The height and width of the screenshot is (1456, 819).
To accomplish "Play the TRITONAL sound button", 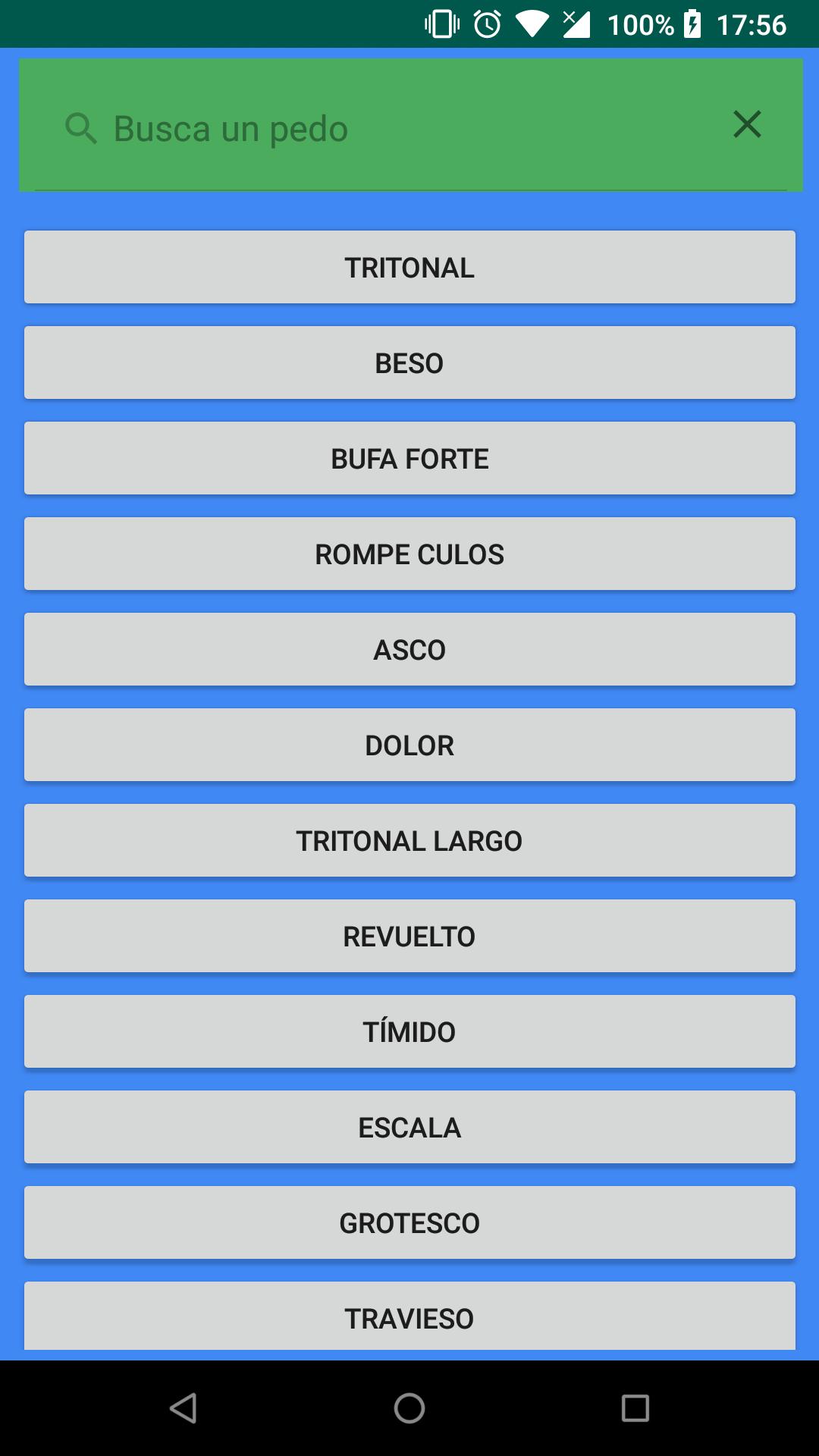I will point(409,267).
